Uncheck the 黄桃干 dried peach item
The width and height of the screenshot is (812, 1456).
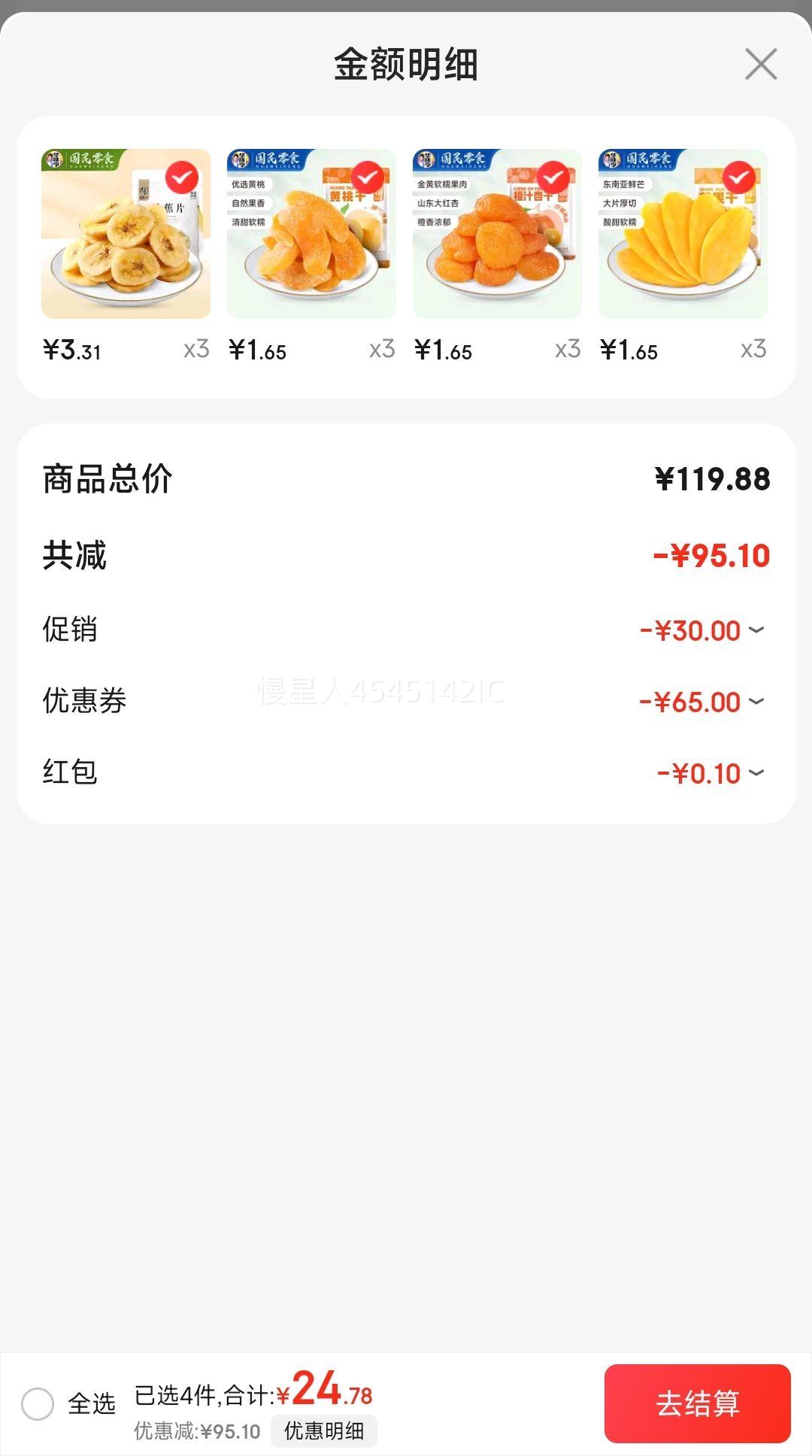tap(368, 178)
